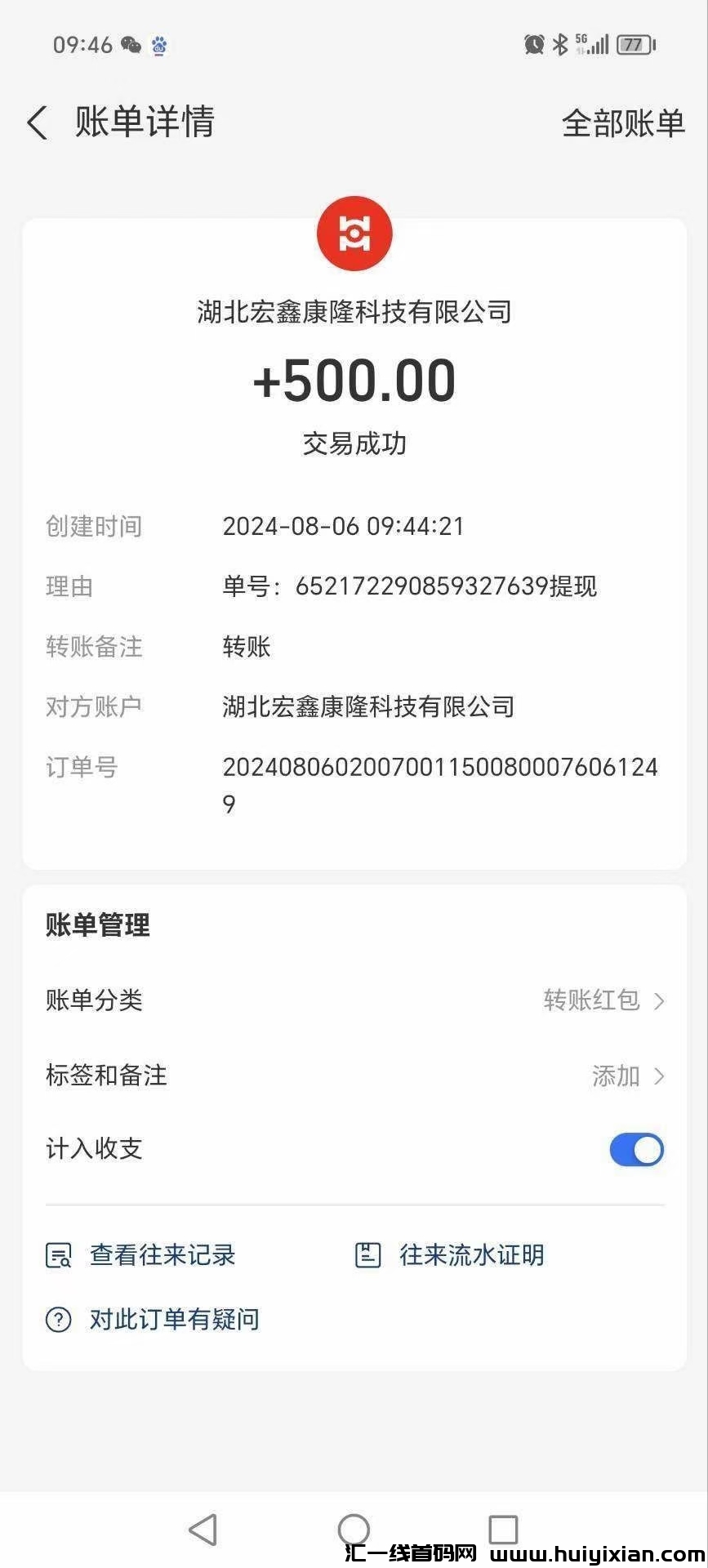Expand 账单分类 via the 转账红包 chevron
Image resolution: width=708 pixels, height=1568 pixels.
tap(658, 1000)
